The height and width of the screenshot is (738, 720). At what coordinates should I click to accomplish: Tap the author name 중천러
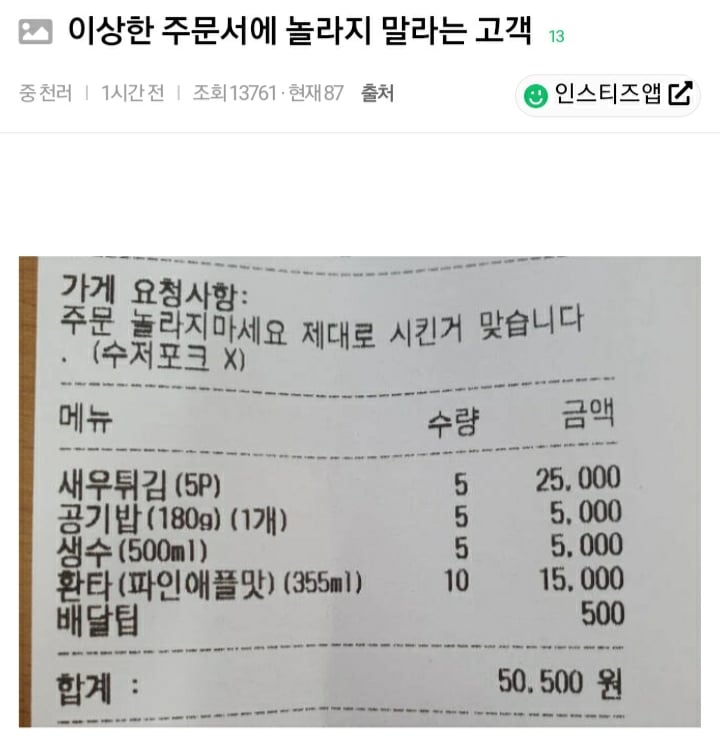click(46, 94)
